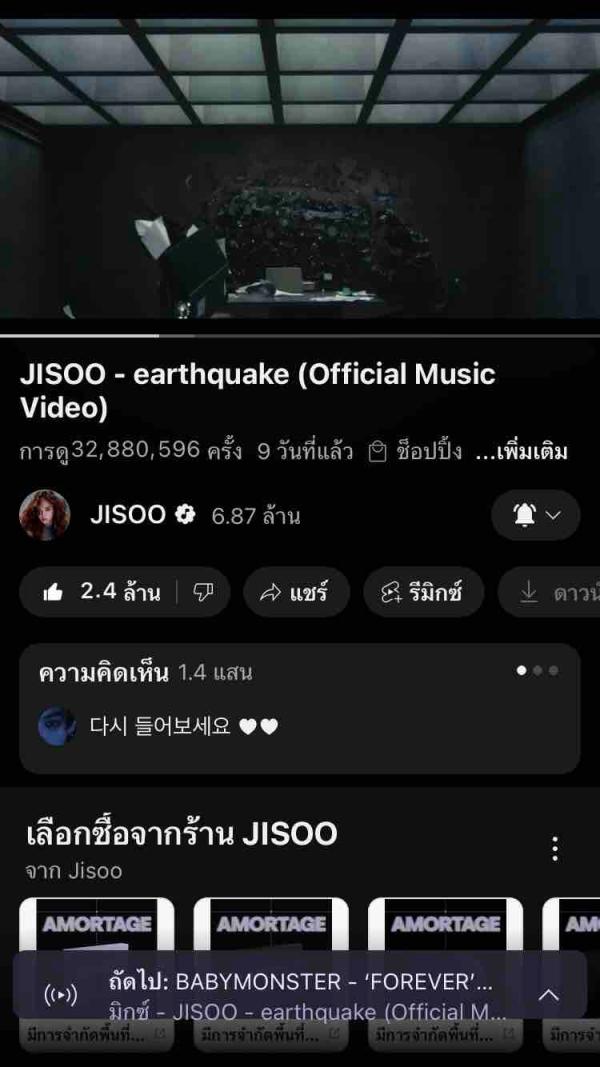Open the ช็อปปิ้ง shopping tag
Screen dimensions: 600x1067
click(416, 451)
